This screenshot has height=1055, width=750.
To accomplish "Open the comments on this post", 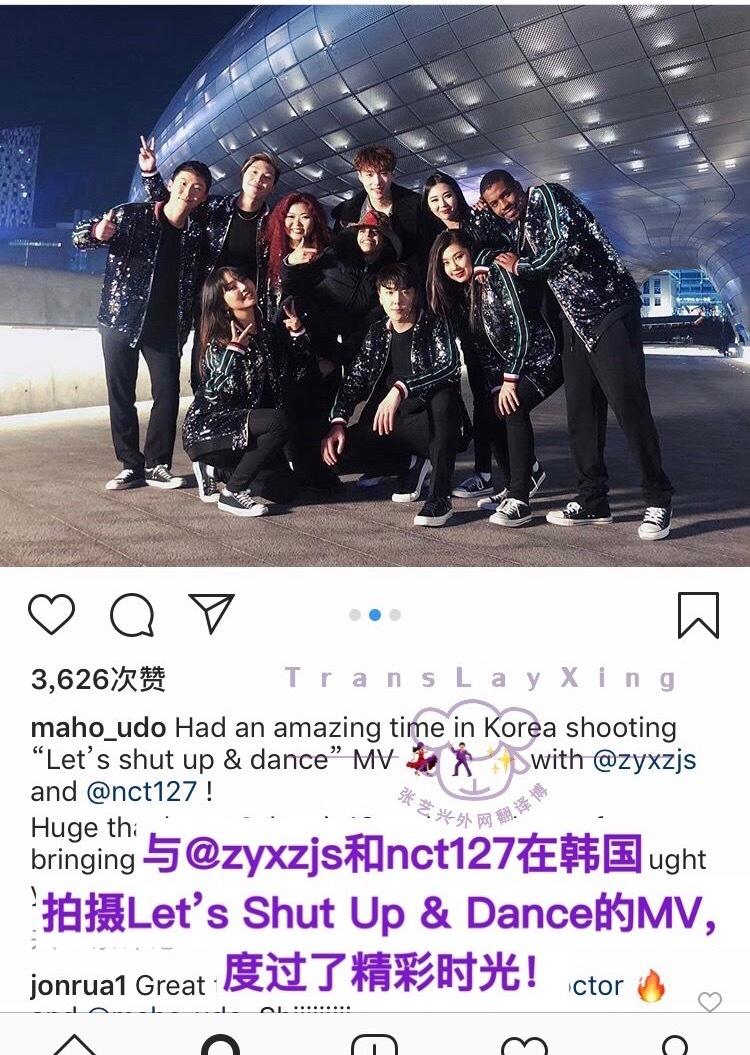I will 131,614.
